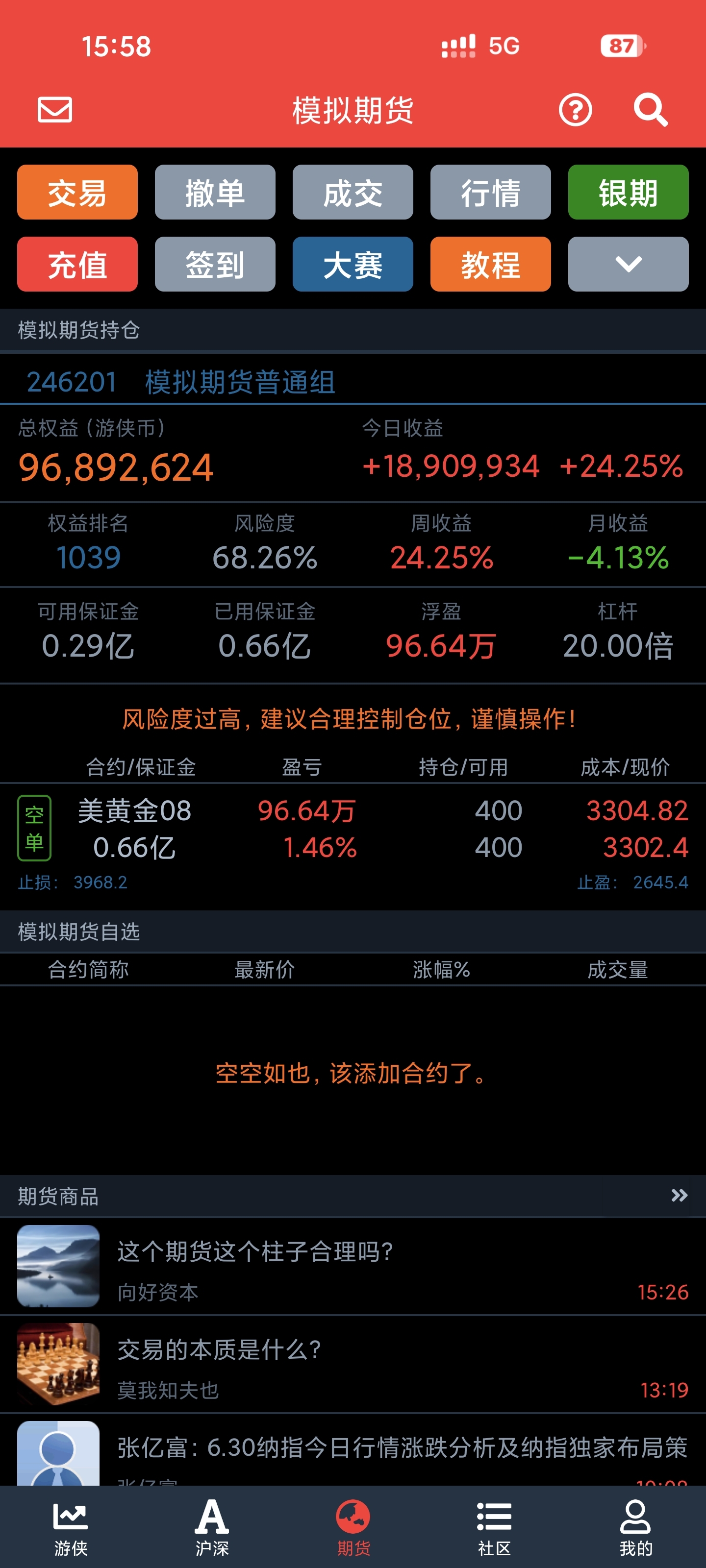The height and width of the screenshot is (1568, 706).
Task: Open the 大赛 button
Action: 353,264
